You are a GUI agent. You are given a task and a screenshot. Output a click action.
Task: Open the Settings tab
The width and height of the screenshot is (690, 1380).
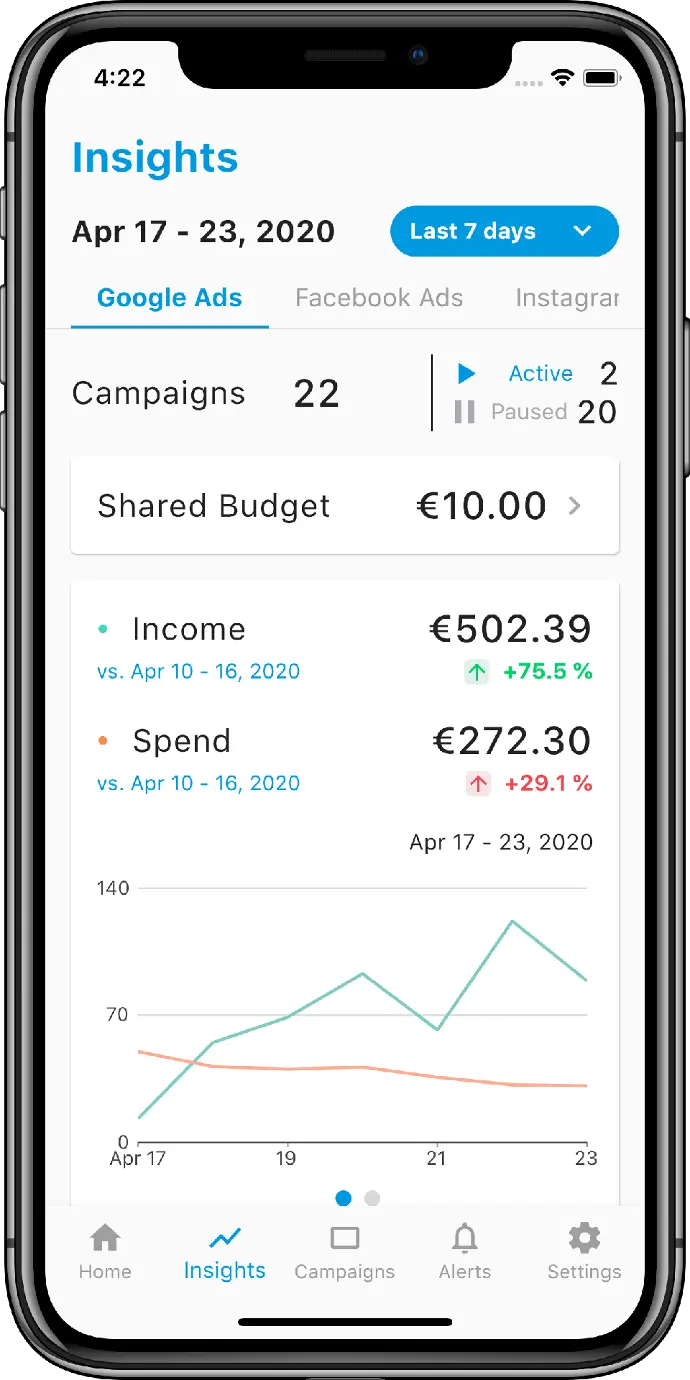(x=584, y=1252)
